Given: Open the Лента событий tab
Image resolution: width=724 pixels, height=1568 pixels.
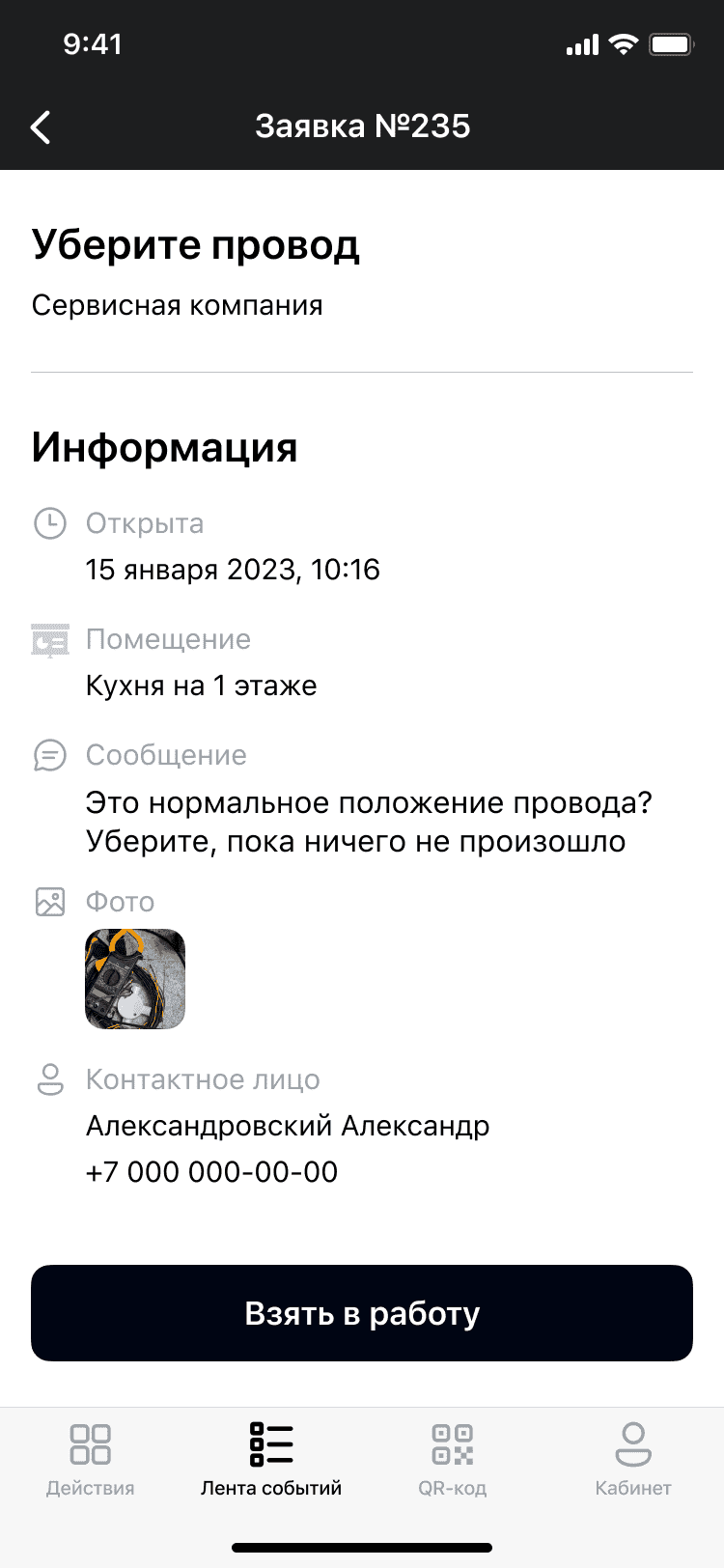Looking at the screenshot, I should (271, 1458).
